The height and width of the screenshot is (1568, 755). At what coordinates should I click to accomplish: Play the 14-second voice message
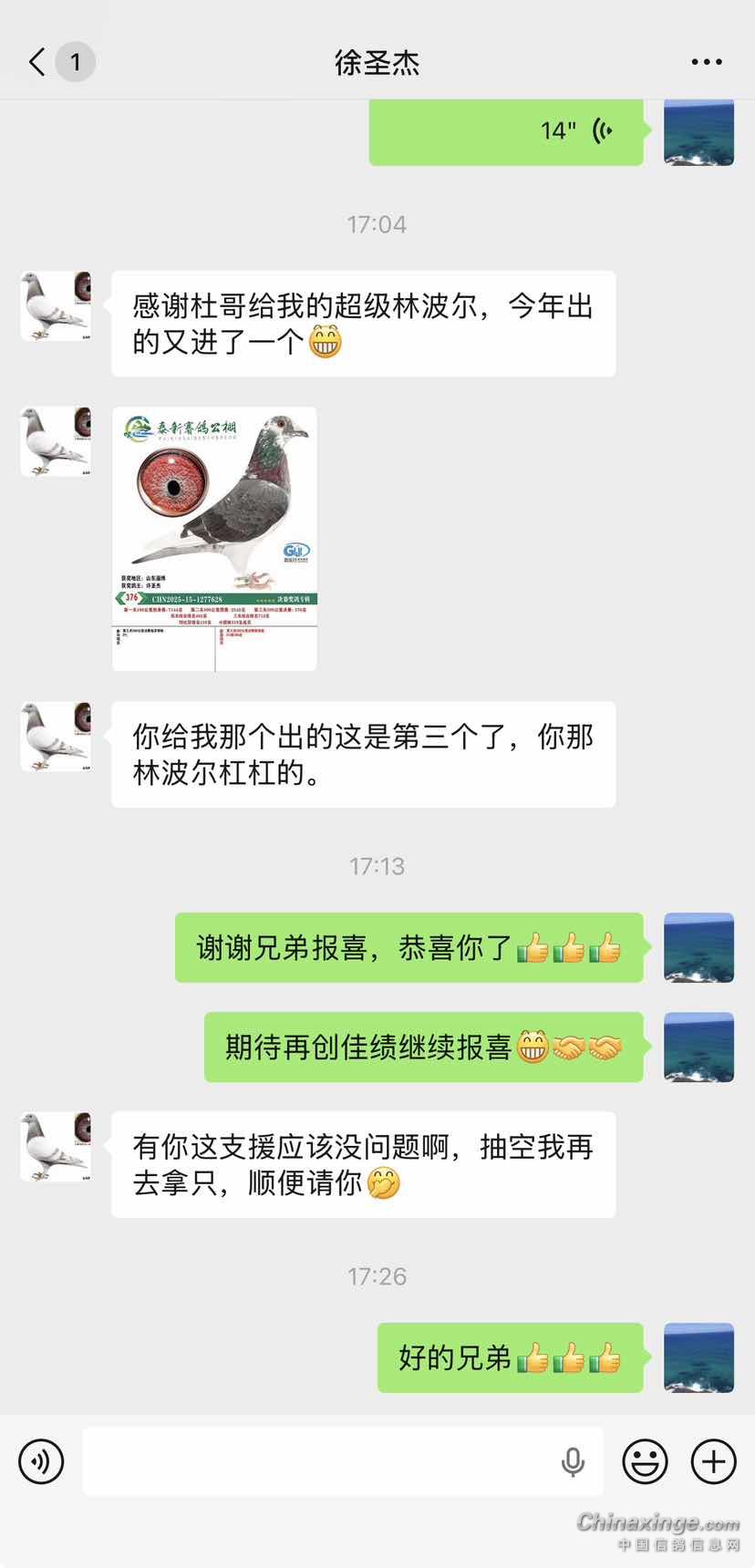[x=506, y=131]
